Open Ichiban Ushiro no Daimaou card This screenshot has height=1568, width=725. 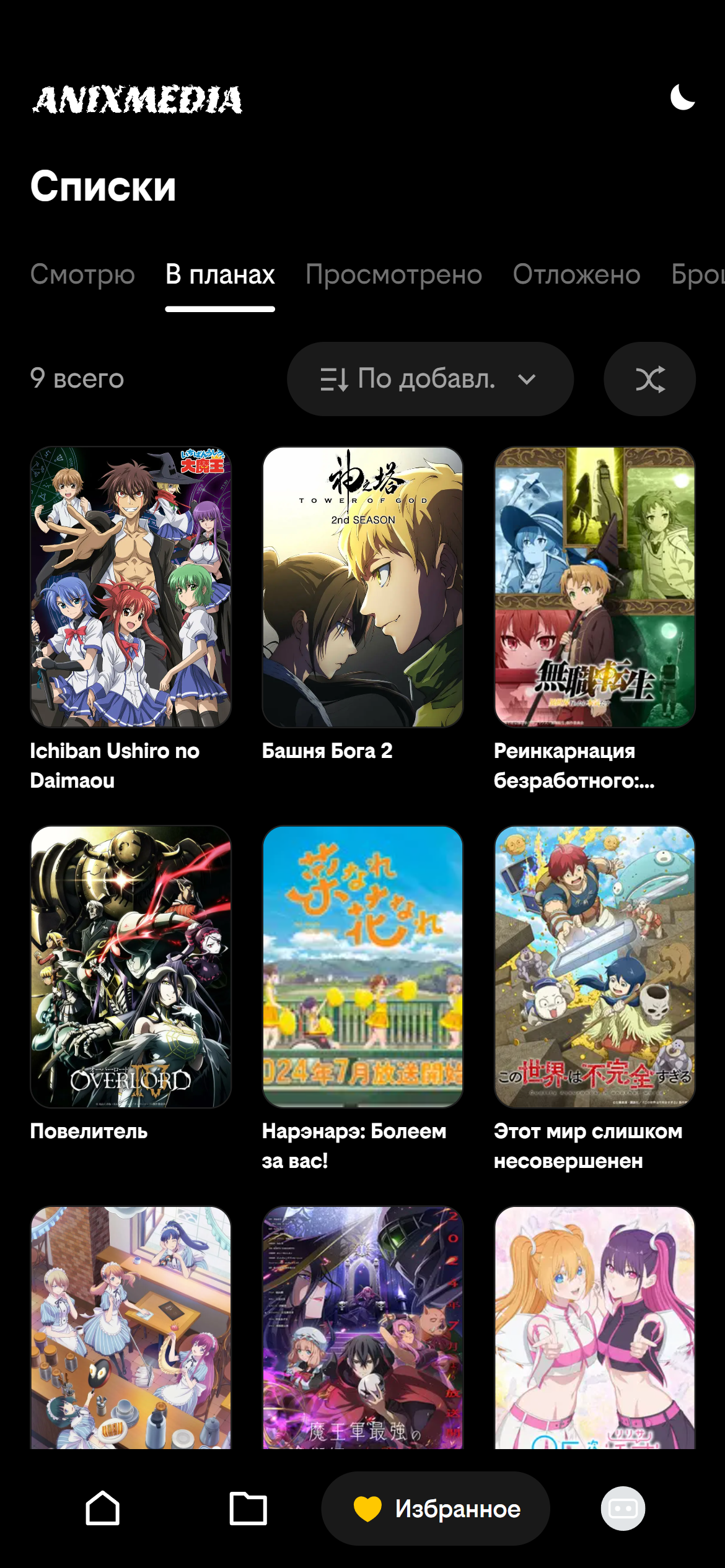click(131, 587)
